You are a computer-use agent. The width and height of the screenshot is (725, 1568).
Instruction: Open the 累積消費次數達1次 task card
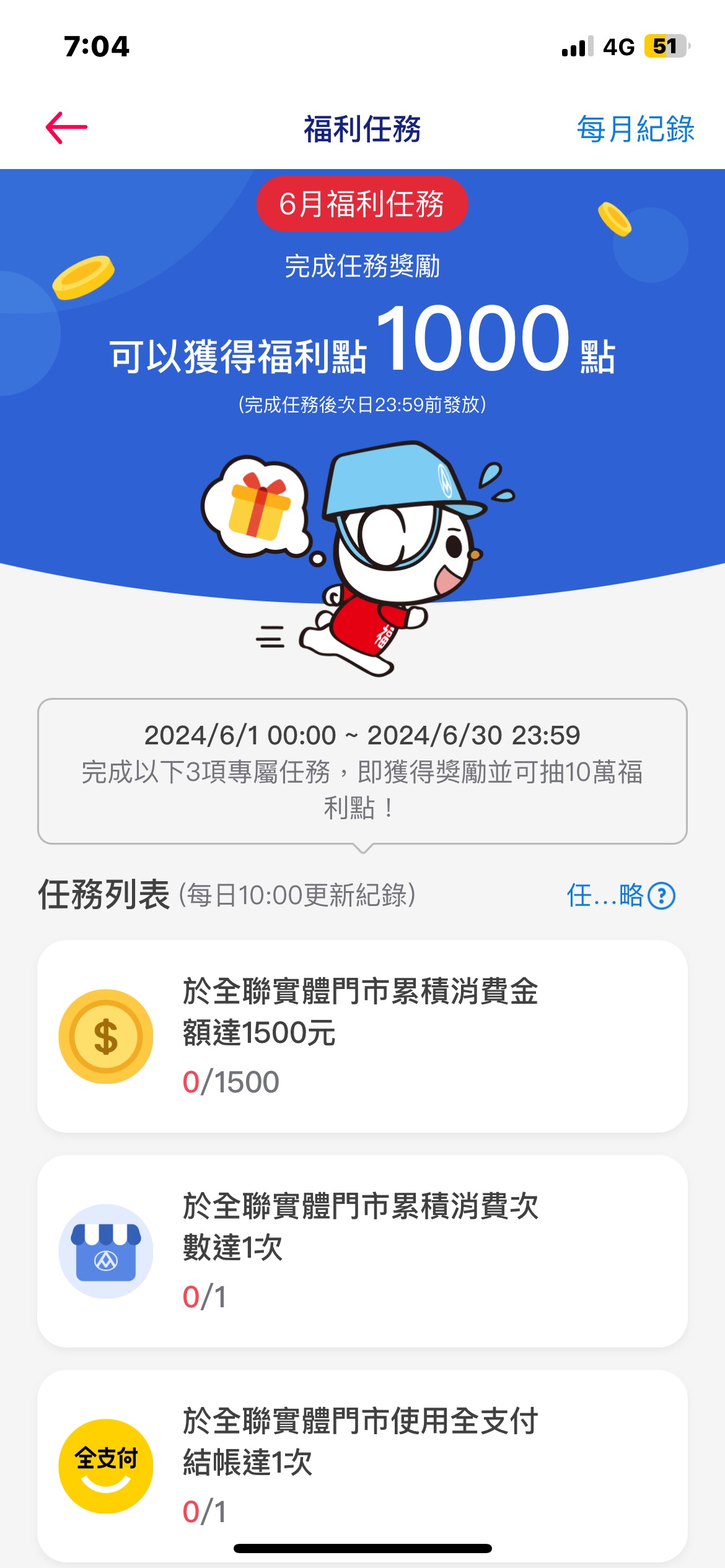362,1251
